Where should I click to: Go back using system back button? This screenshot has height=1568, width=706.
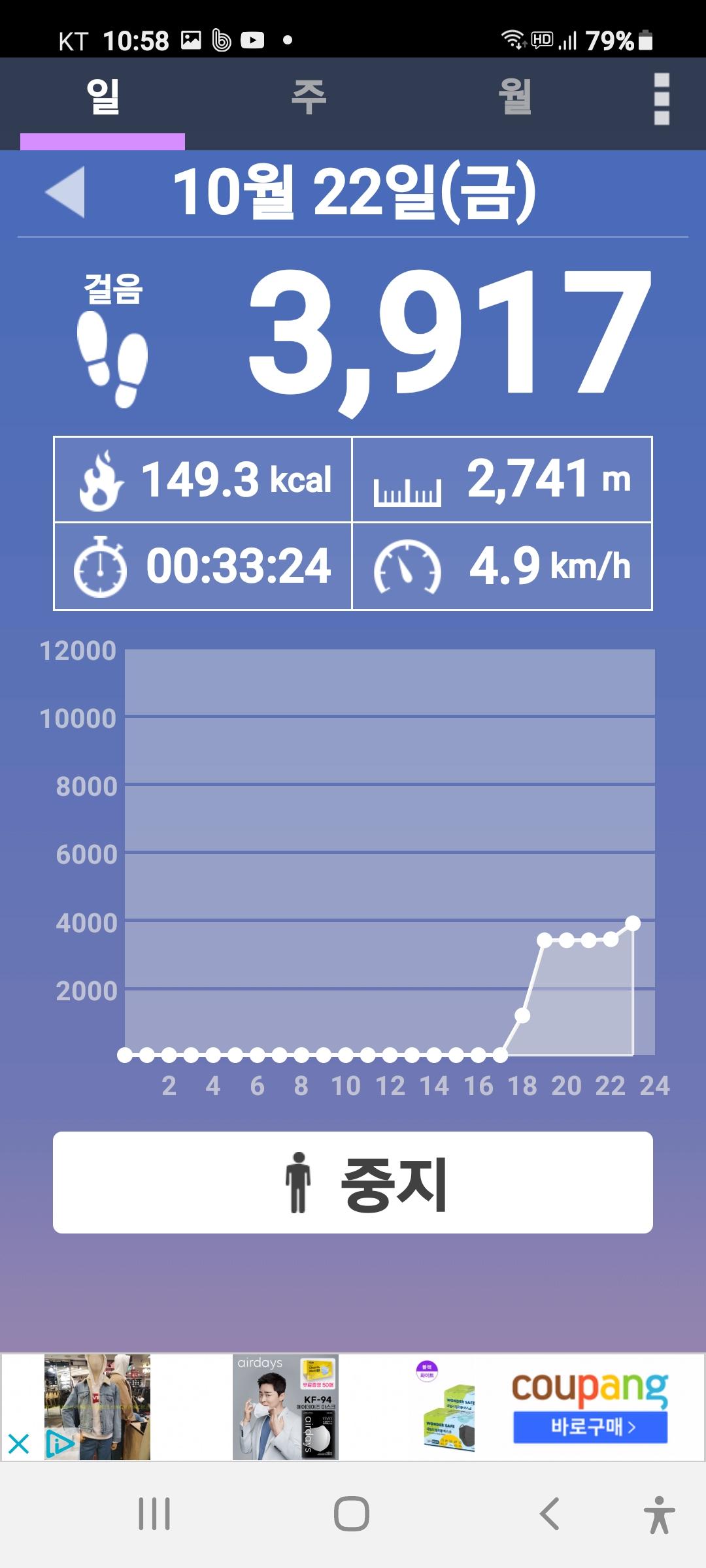548,1514
